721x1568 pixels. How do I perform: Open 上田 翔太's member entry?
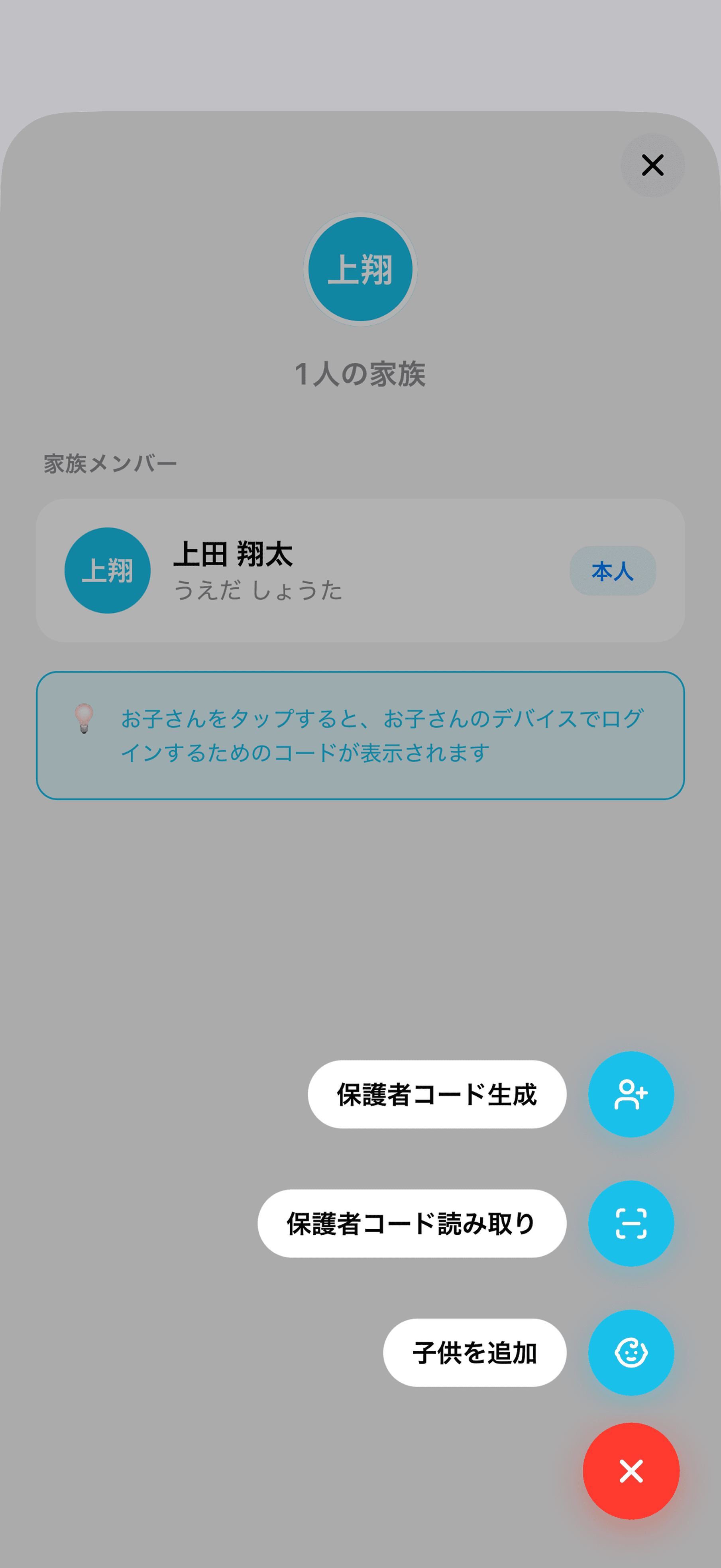pos(360,570)
